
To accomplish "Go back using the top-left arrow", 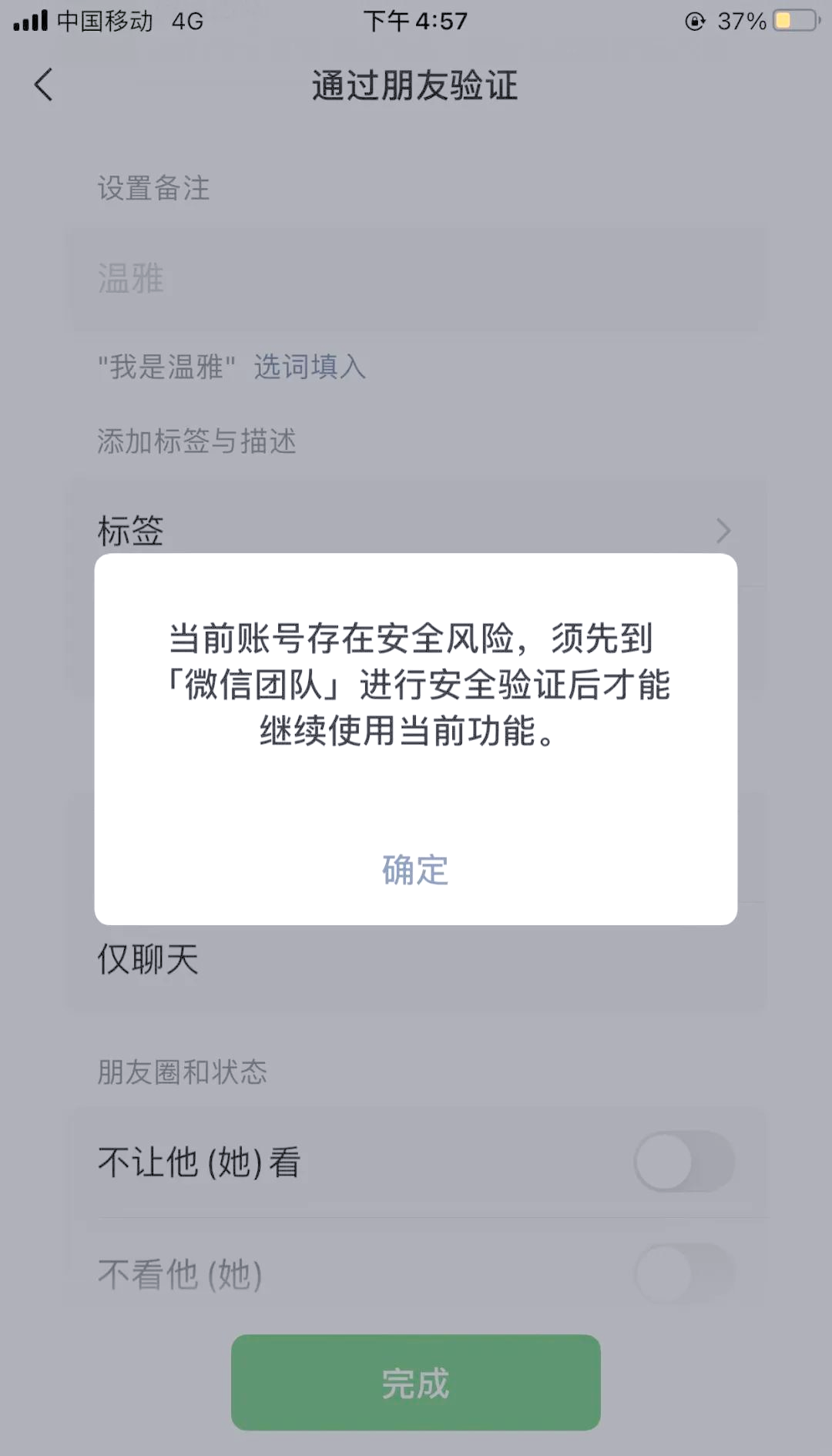I will point(44,85).
